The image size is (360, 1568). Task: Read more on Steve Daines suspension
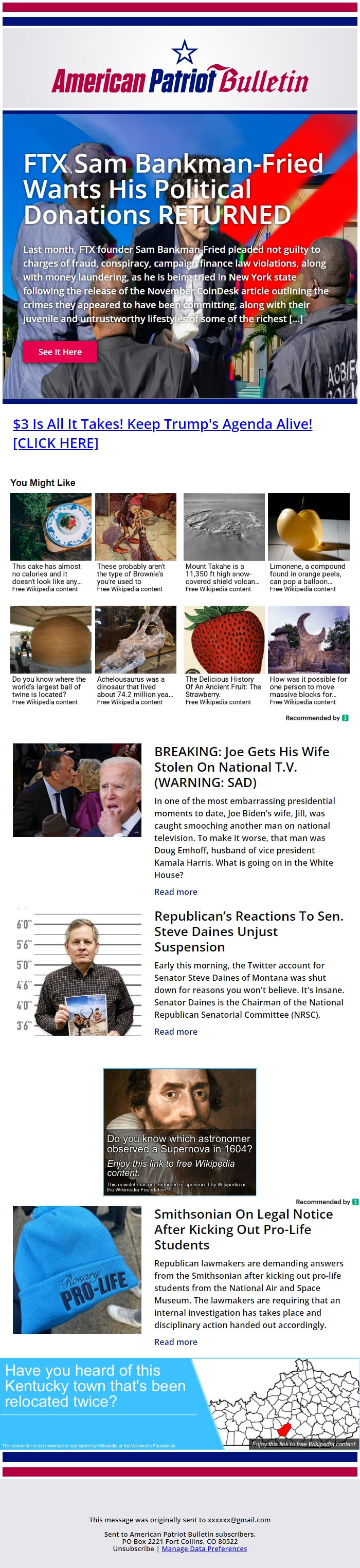click(175, 1032)
